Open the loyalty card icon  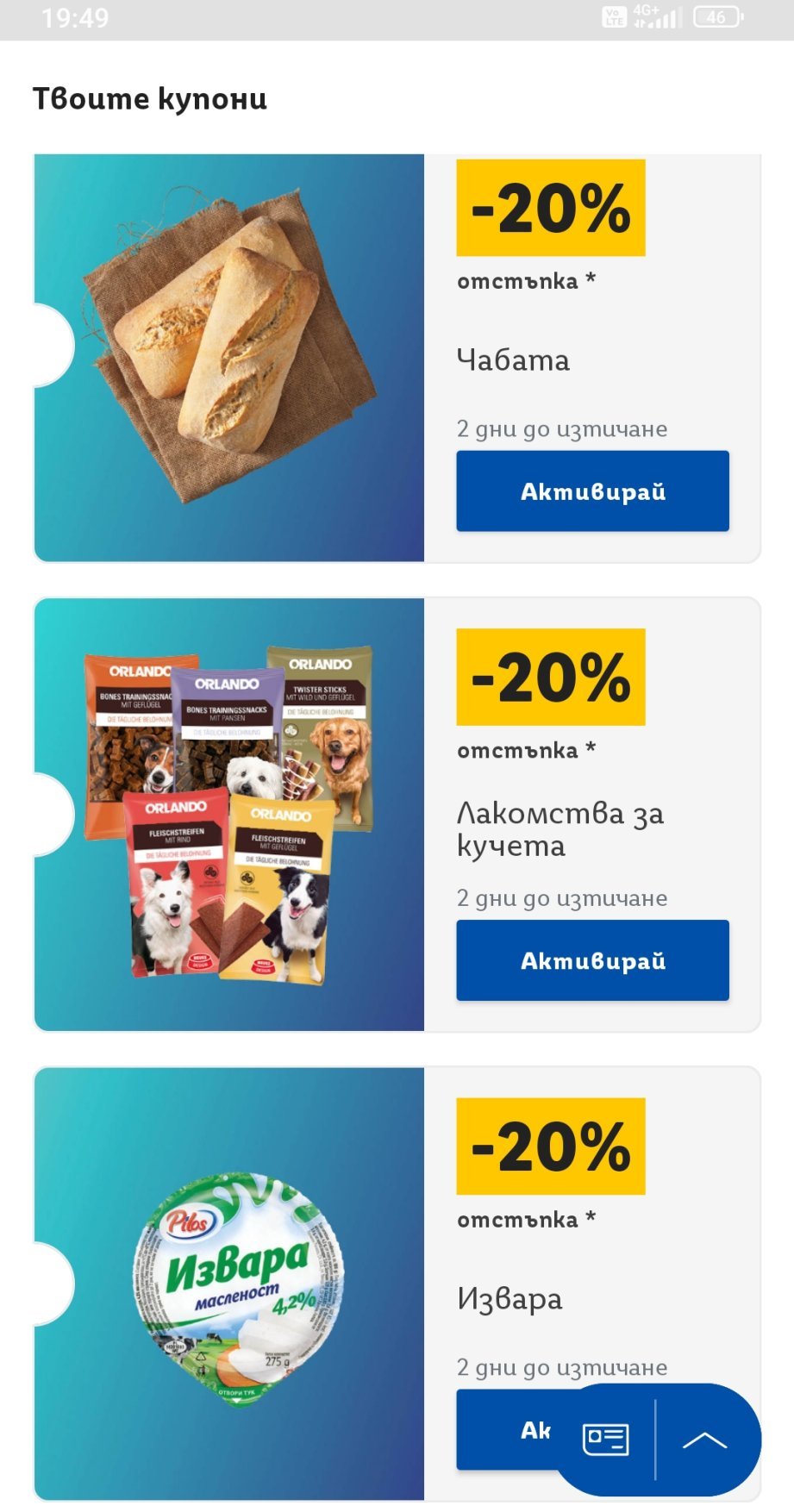pyautogui.click(x=605, y=1439)
